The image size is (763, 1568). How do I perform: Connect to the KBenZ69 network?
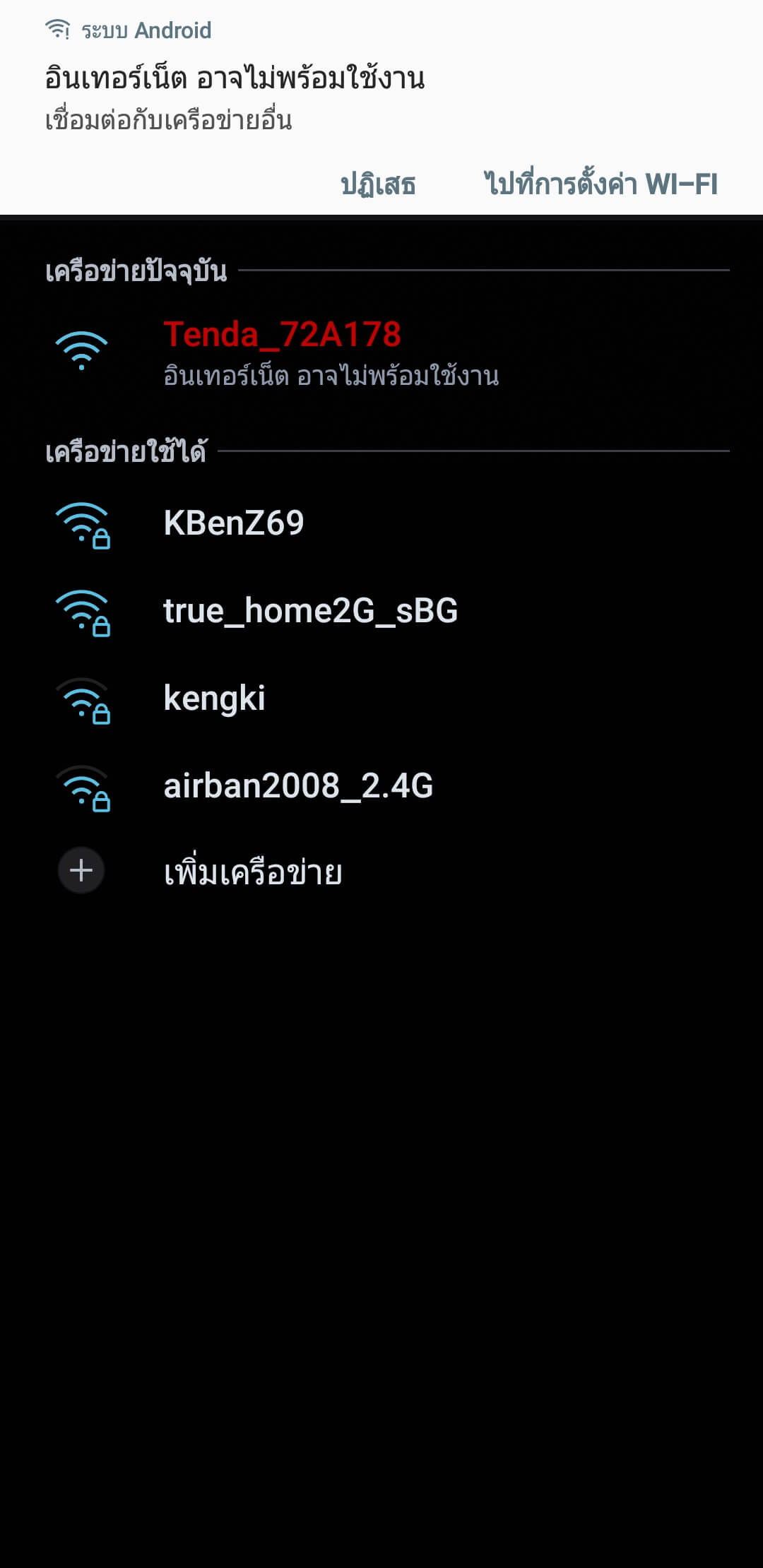point(381,523)
